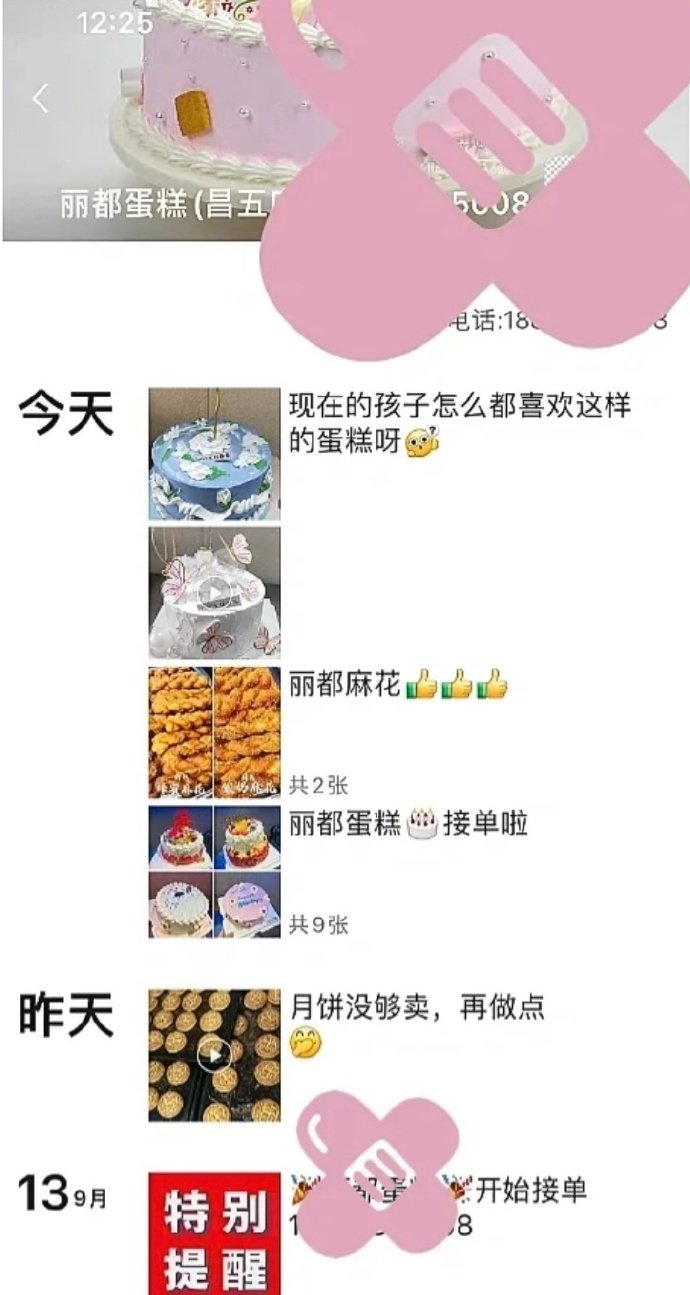This screenshot has width=690, height=1295.
Task: Play the butterfly cake video post
Action: (214, 593)
